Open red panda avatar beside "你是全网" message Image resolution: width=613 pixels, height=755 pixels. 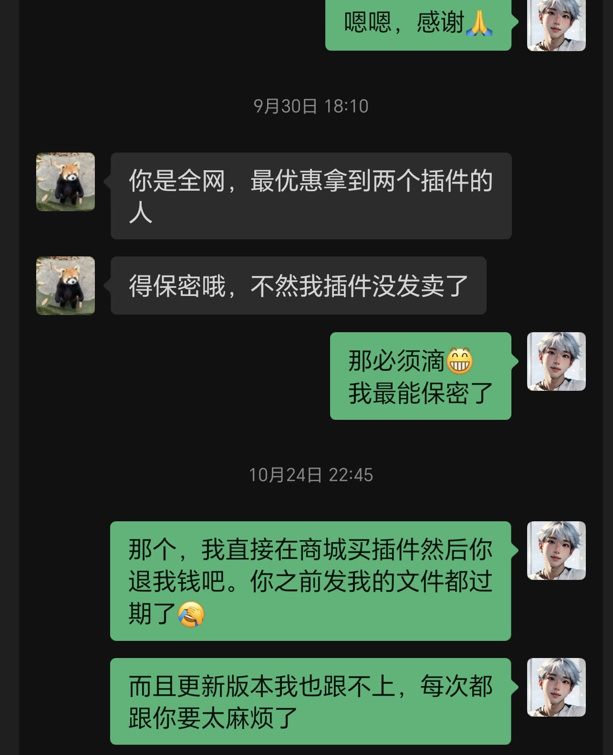point(66,182)
